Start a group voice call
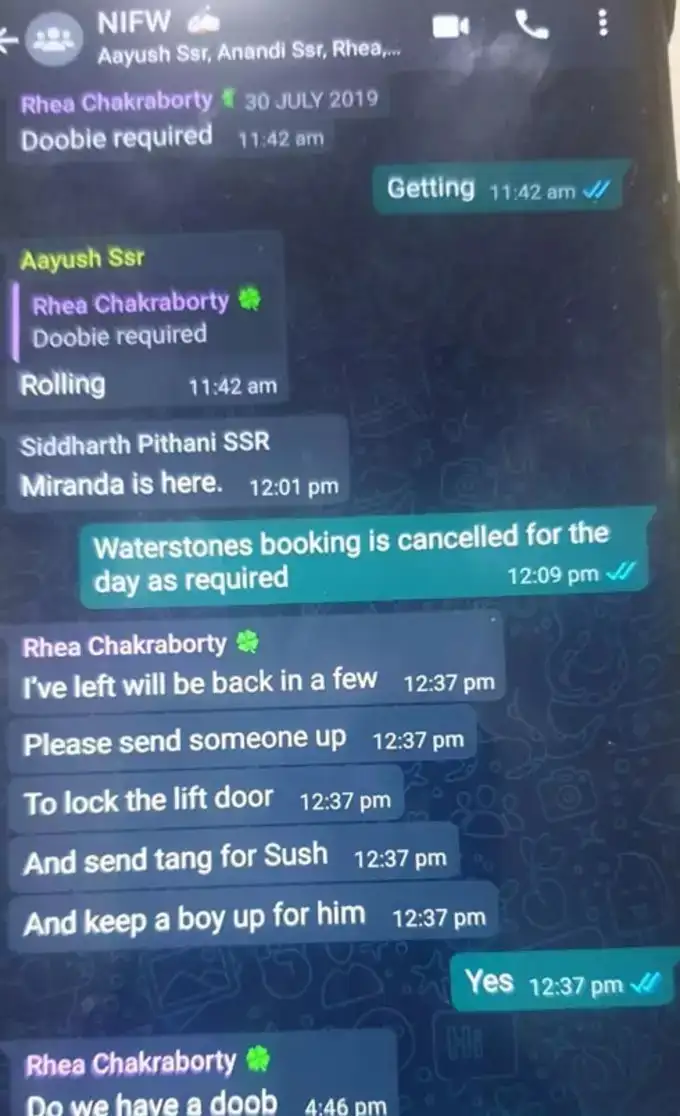The height and width of the screenshot is (1116, 680). pyautogui.click(x=531, y=24)
